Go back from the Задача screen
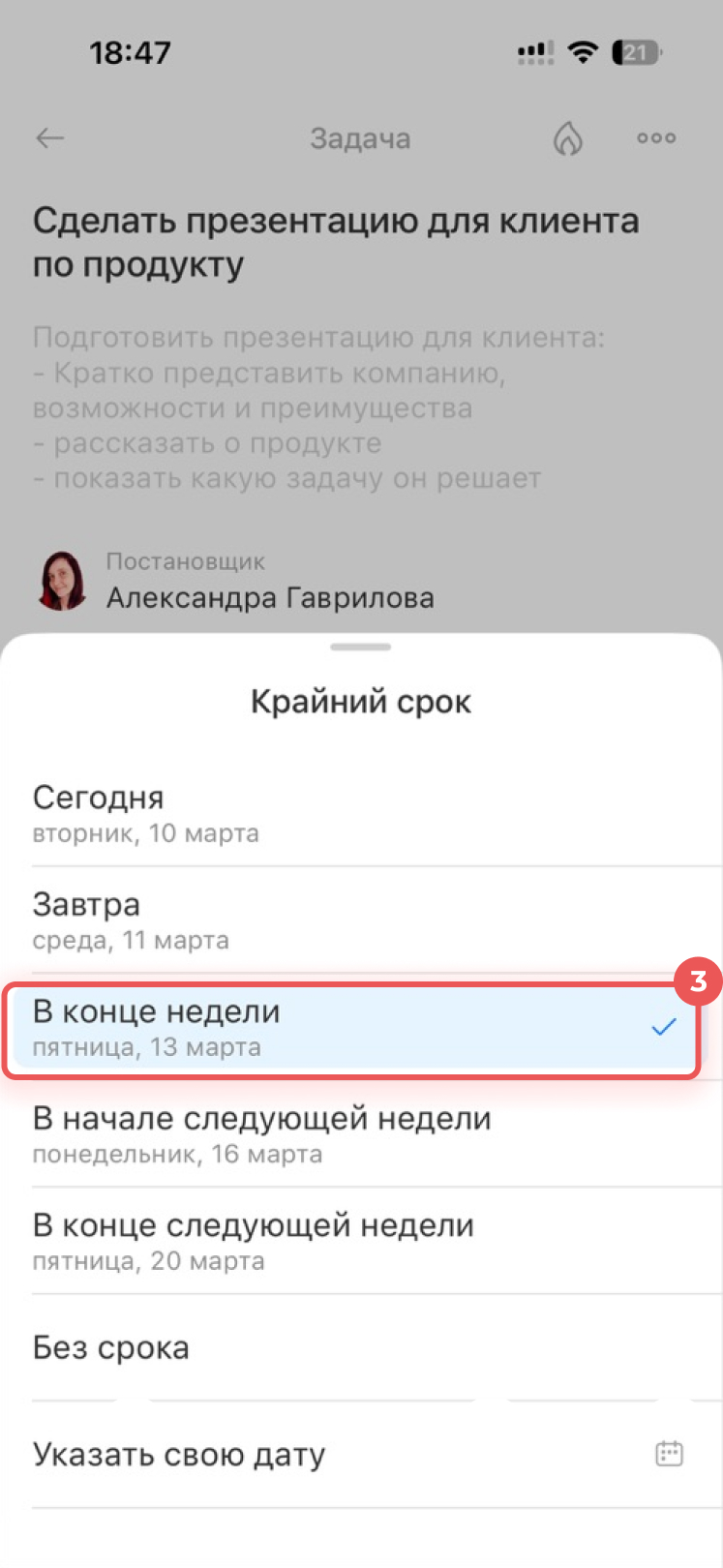The width and height of the screenshot is (723, 1568). click(x=50, y=138)
